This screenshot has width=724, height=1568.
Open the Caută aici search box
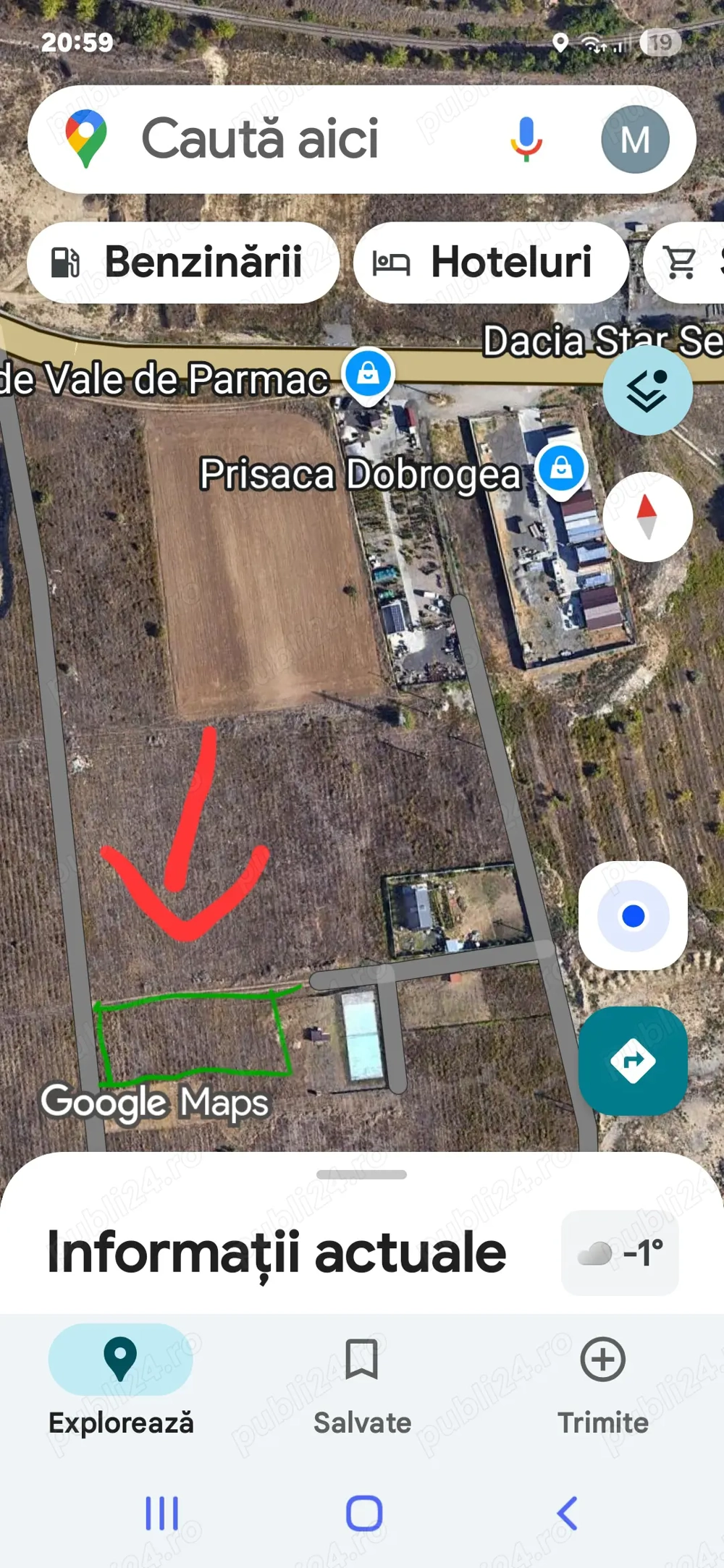[290, 139]
